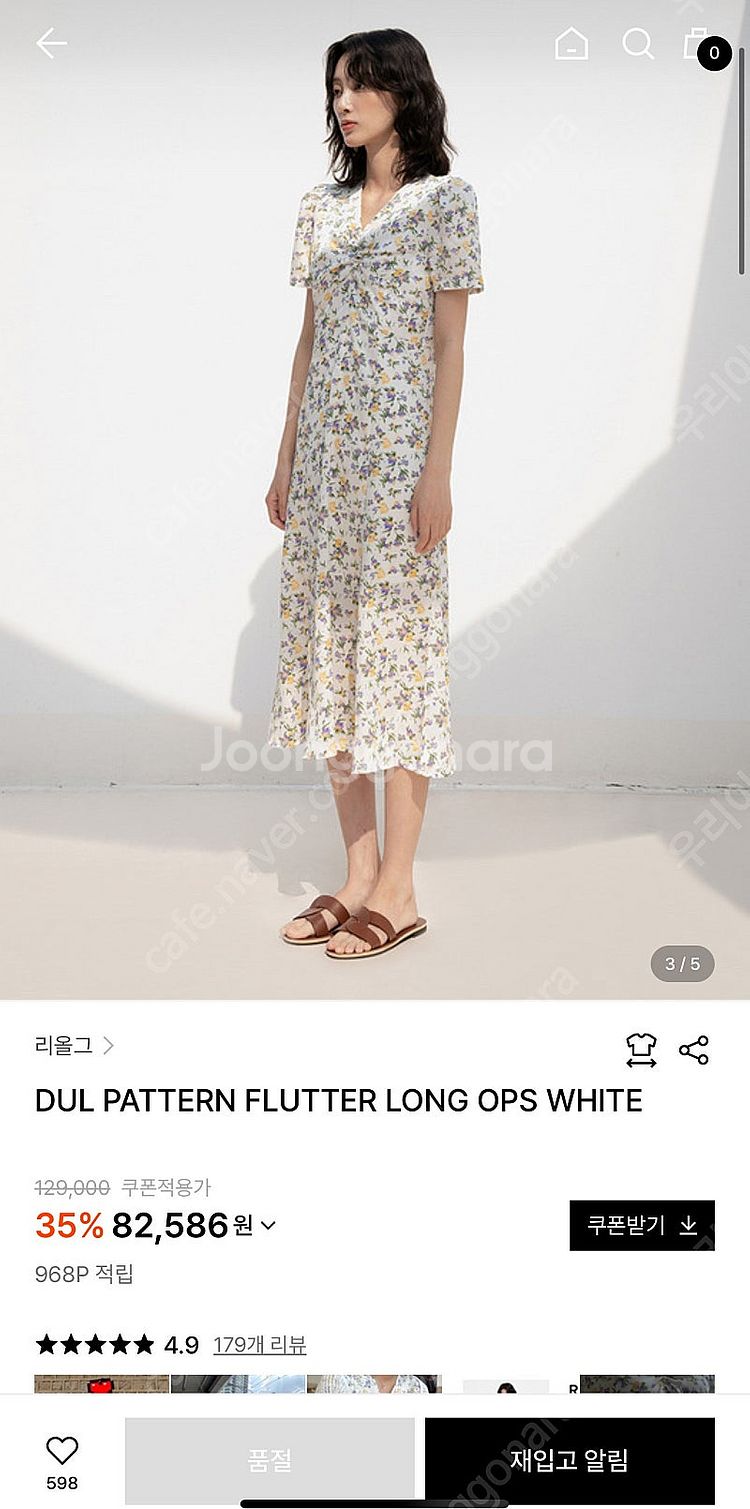The width and height of the screenshot is (750, 1509).
Task: Open the clothing size guide icon
Action: pyautogui.click(x=641, y=1050)
